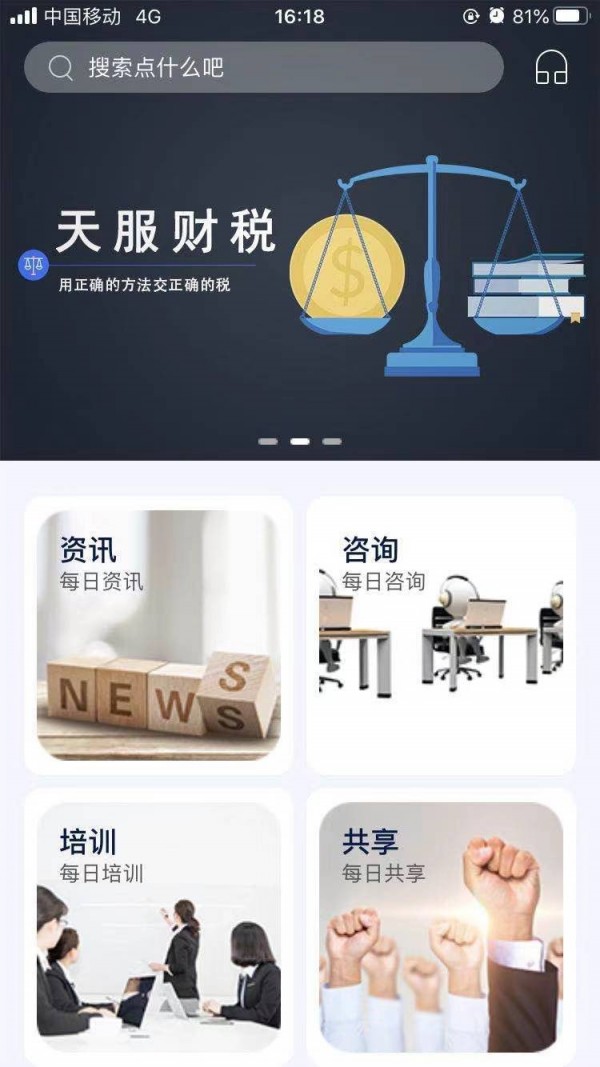Screen dimensions: 600x1067
Task: Tap the search box 搜索点什么吧
Action: 263,68
